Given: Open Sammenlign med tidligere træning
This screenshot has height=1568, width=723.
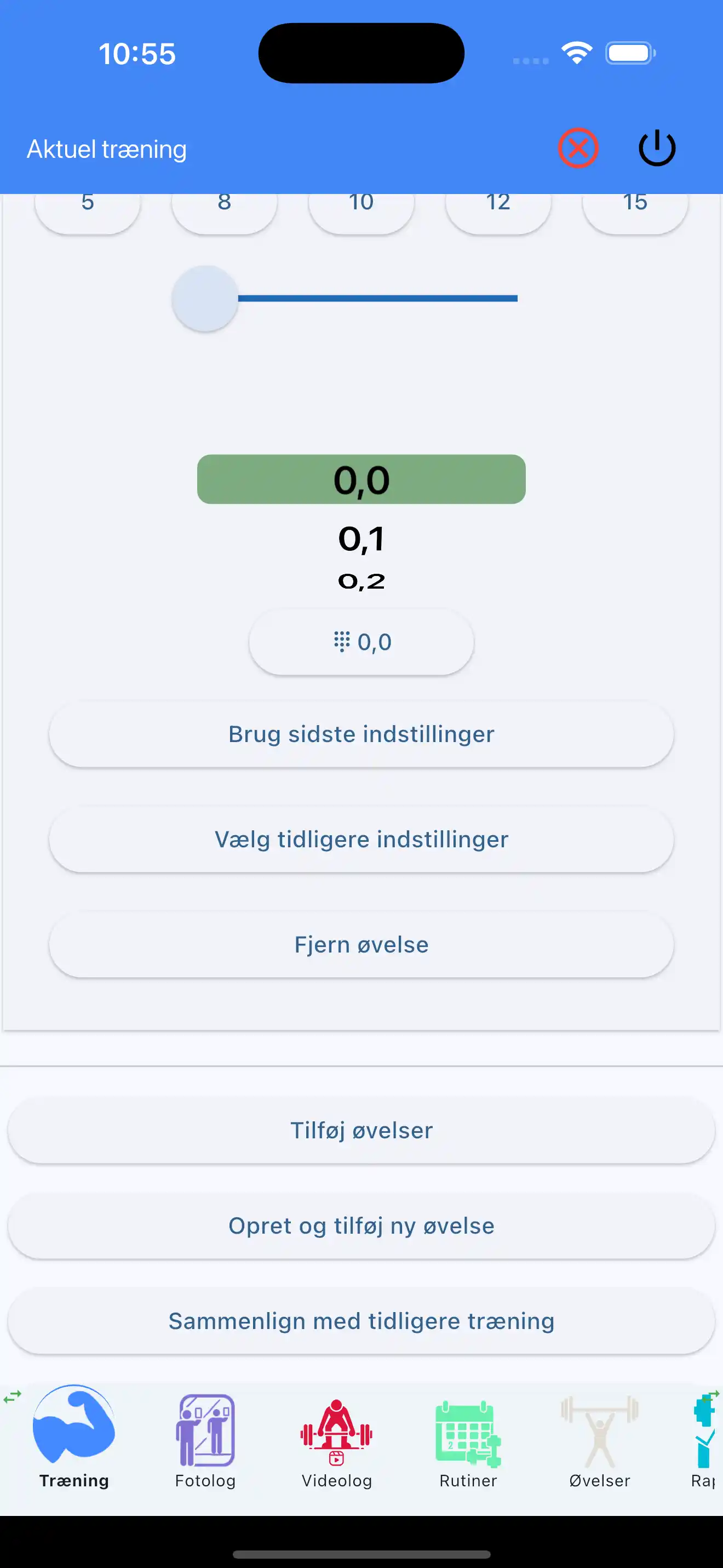Looking at the screenshot, I should point(361,1321).
